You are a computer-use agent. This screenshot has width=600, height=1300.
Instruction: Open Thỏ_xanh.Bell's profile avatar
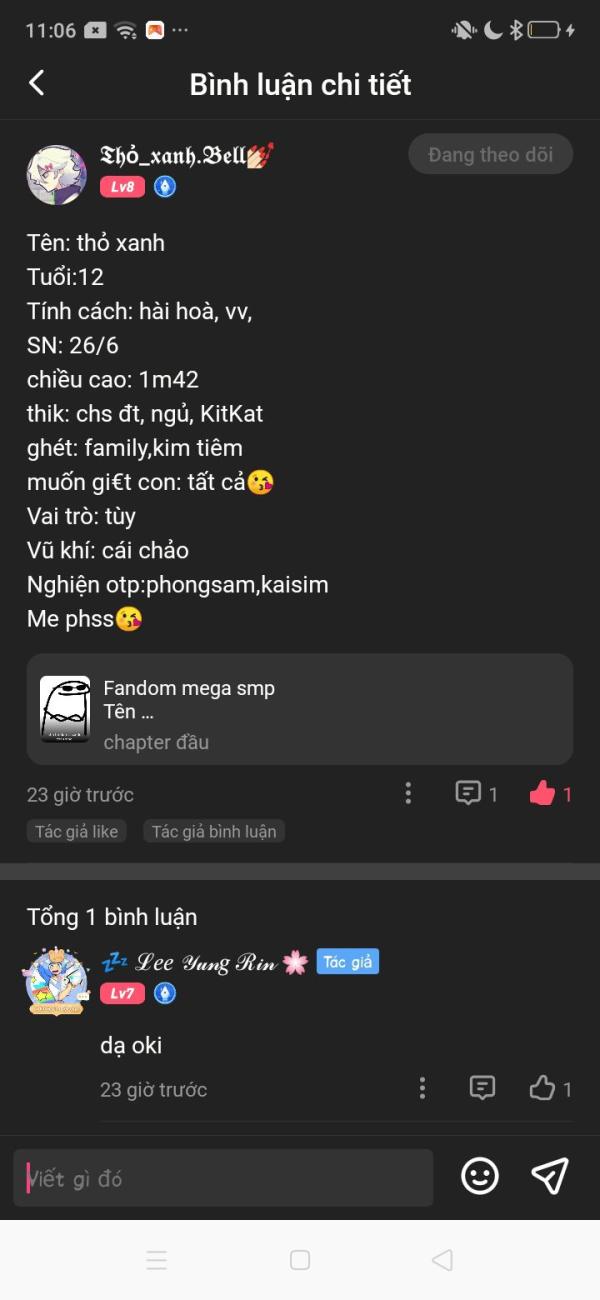56,175
